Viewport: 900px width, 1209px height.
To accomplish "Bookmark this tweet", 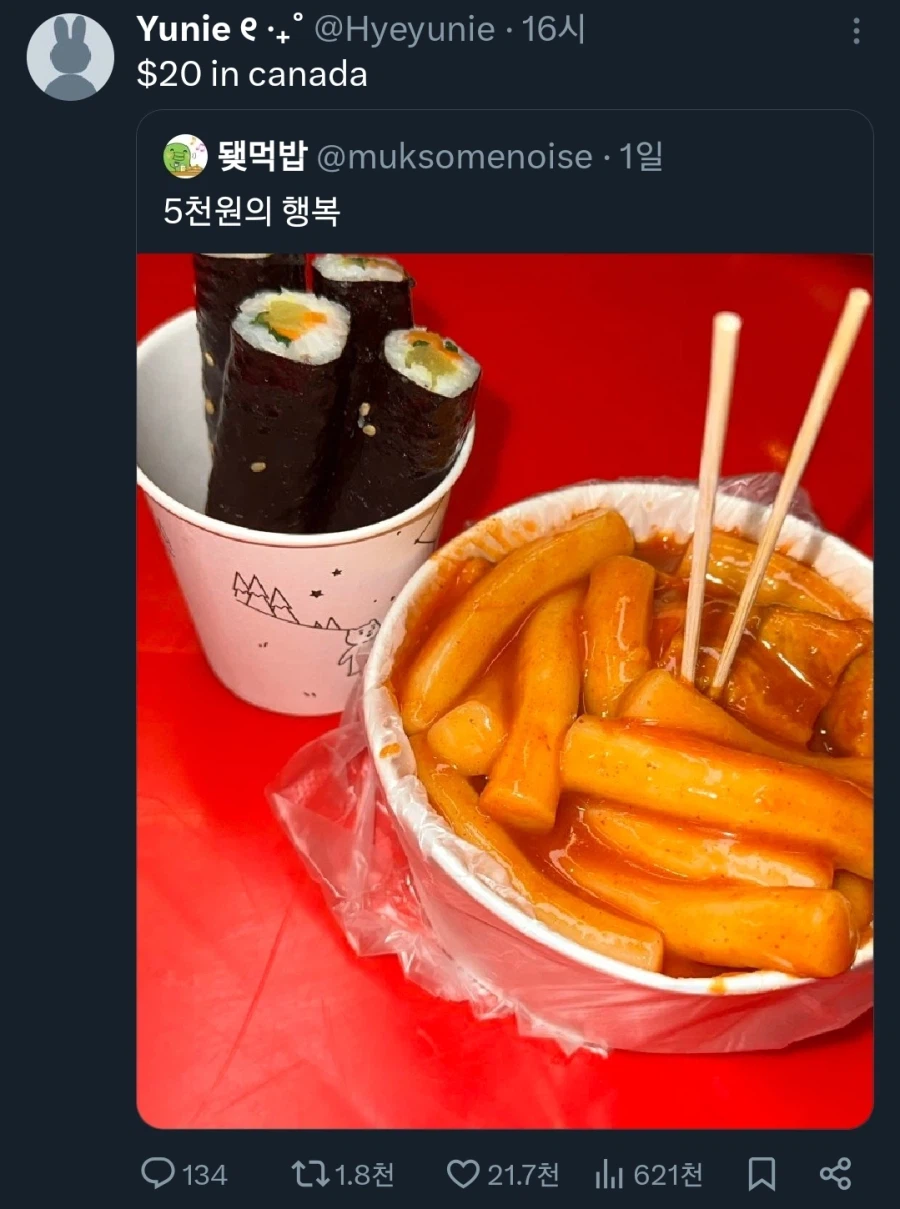I will [x=761, y=1174].
